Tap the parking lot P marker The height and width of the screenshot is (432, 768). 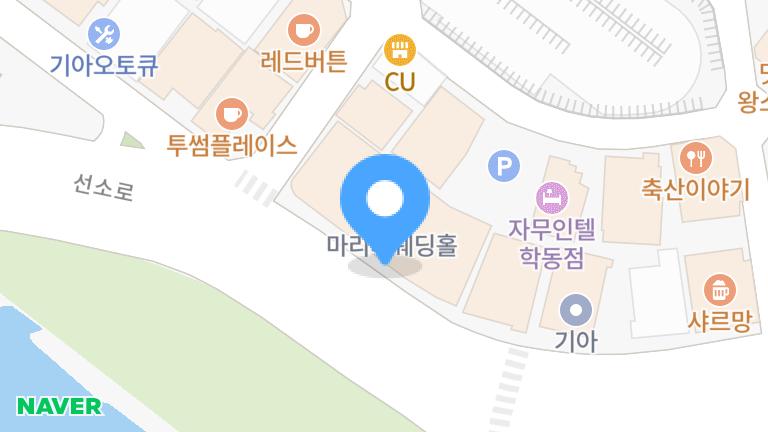503,166
